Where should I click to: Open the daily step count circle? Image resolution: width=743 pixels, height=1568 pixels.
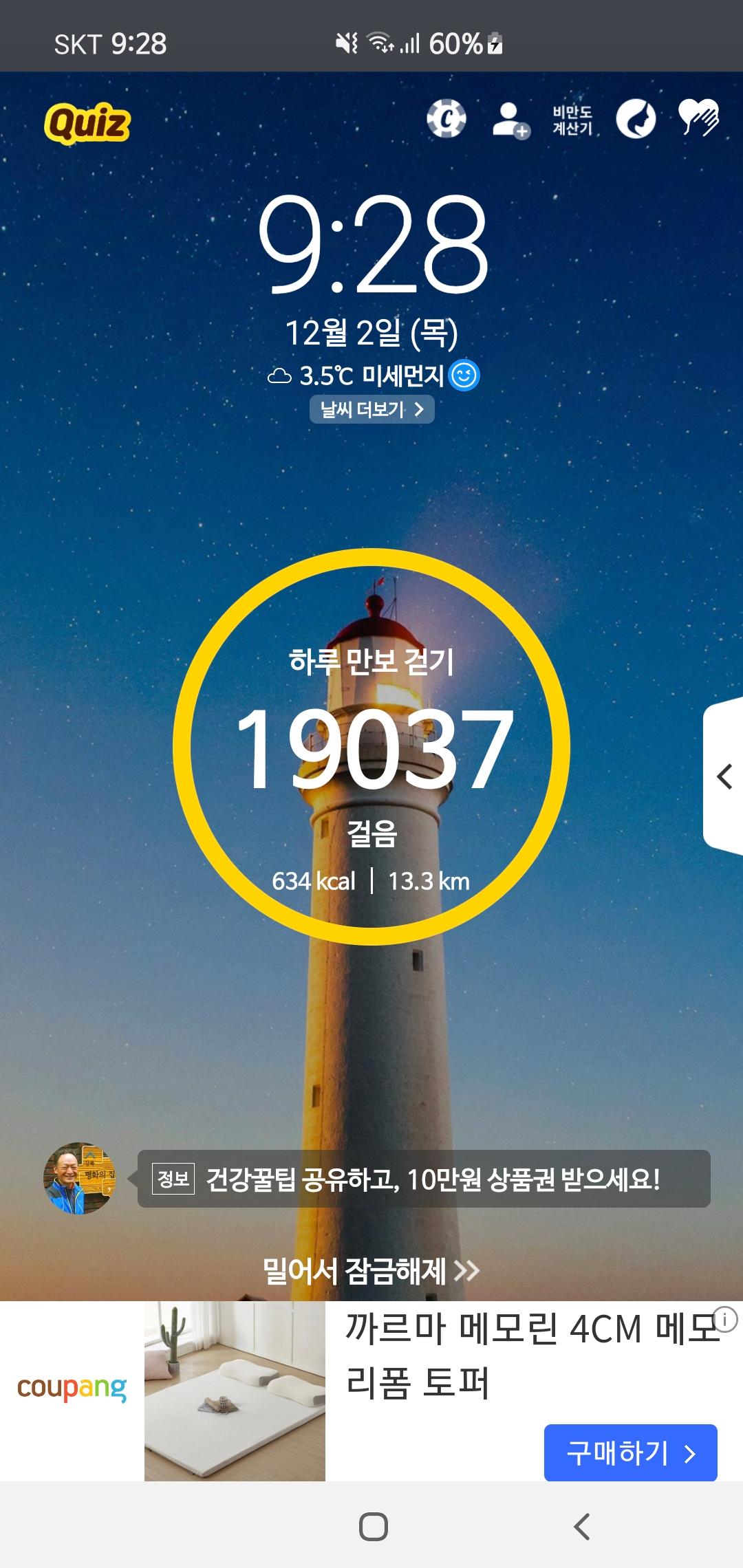coord(371,747)
